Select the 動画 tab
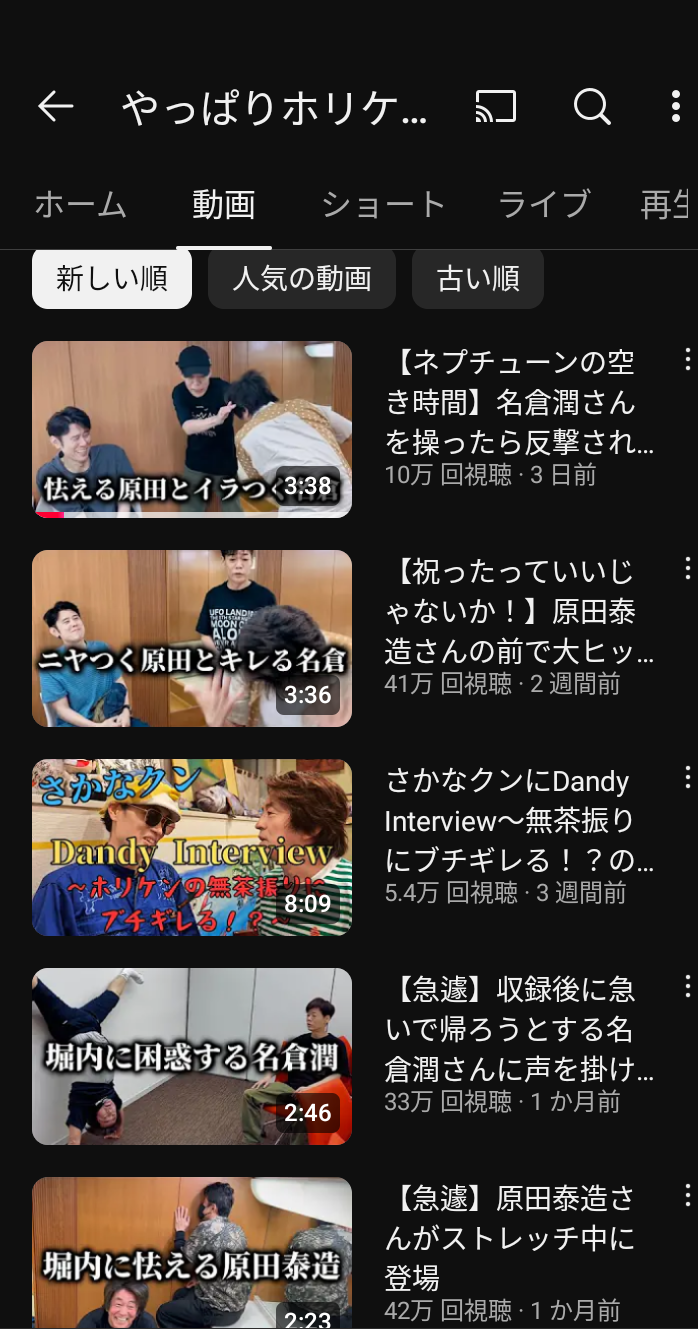The width and height of the screenshot is (698, 1329). coord(224,205)
